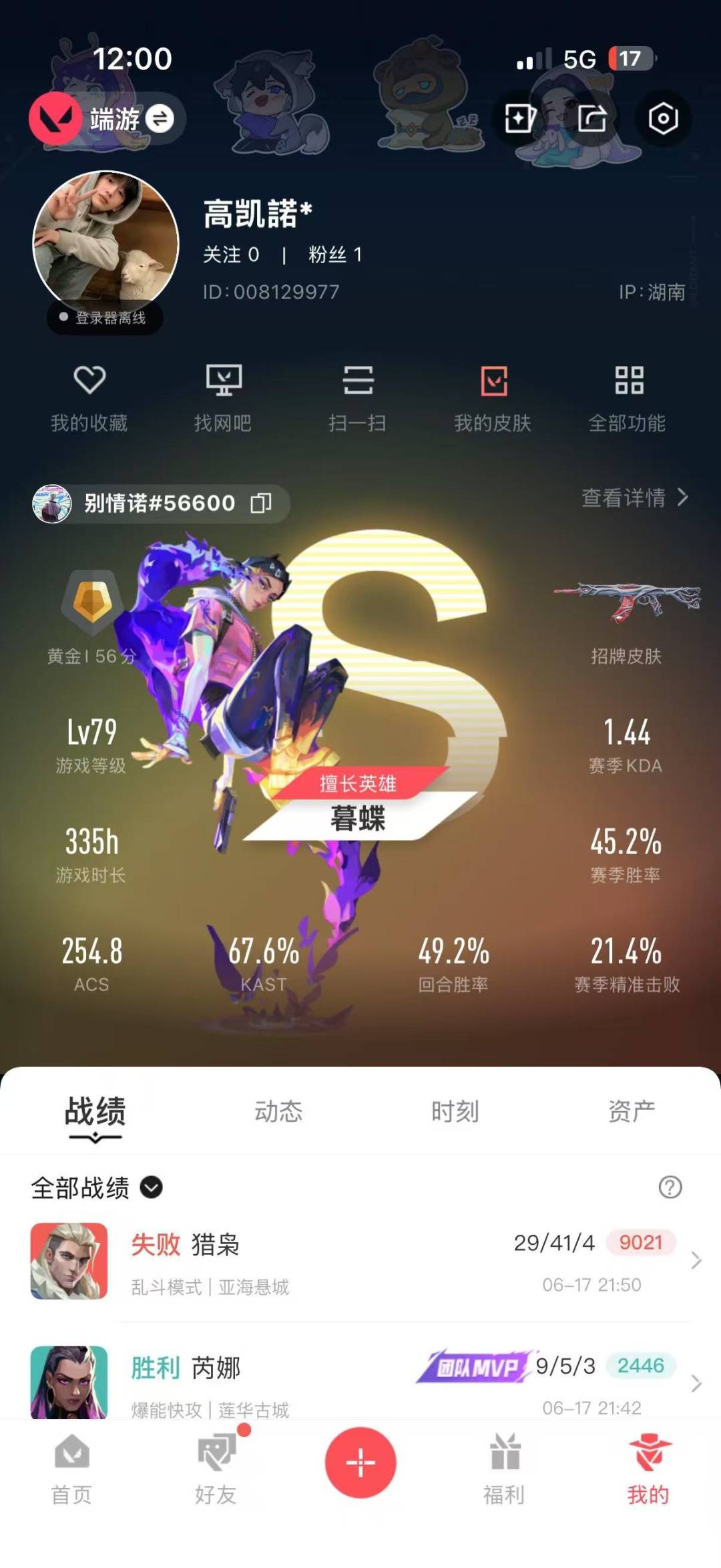Tap the 端游 platform switch button
Image resolution: width=721 pixels, height=1568 pixels.
click(x=107, y=119)
